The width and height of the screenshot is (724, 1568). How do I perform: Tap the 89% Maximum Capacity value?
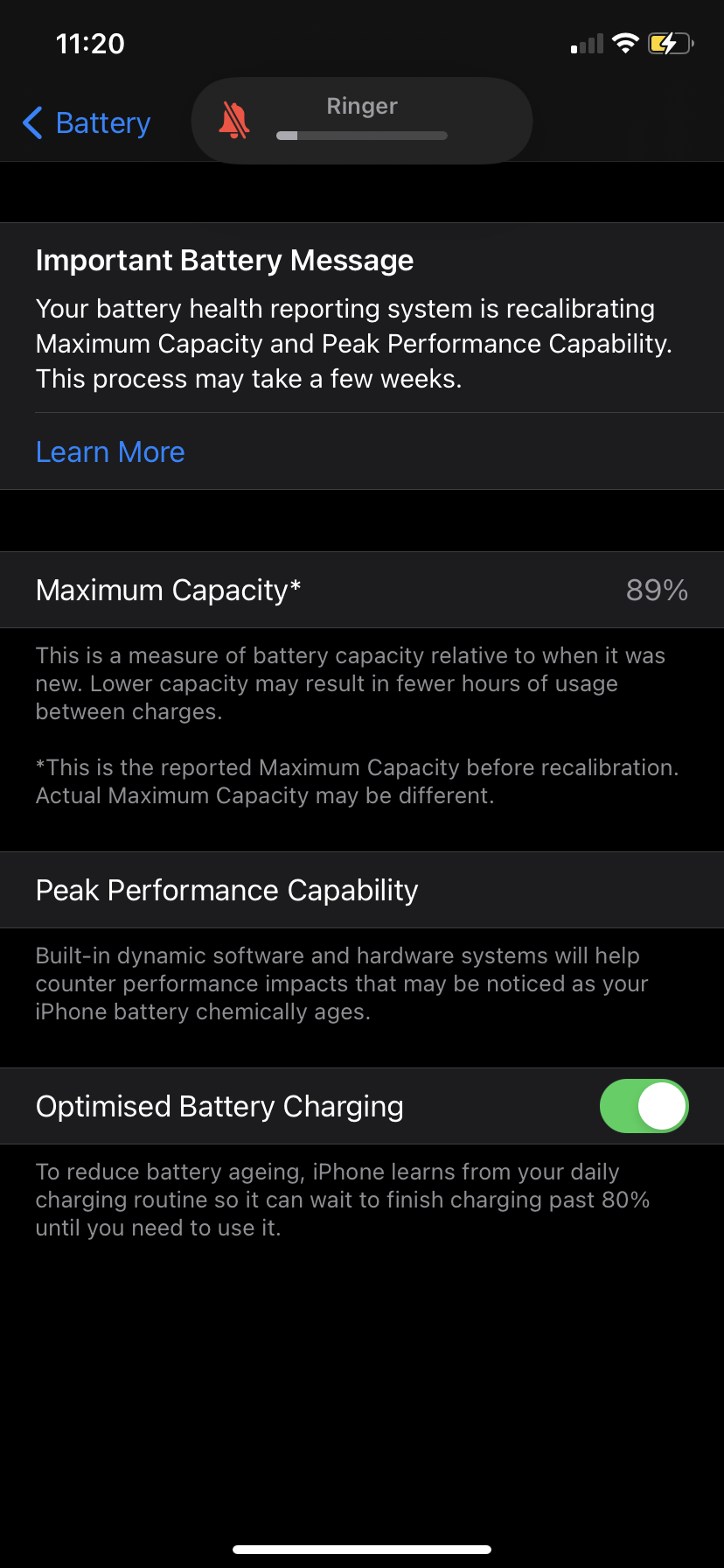[x=657, y=590]
